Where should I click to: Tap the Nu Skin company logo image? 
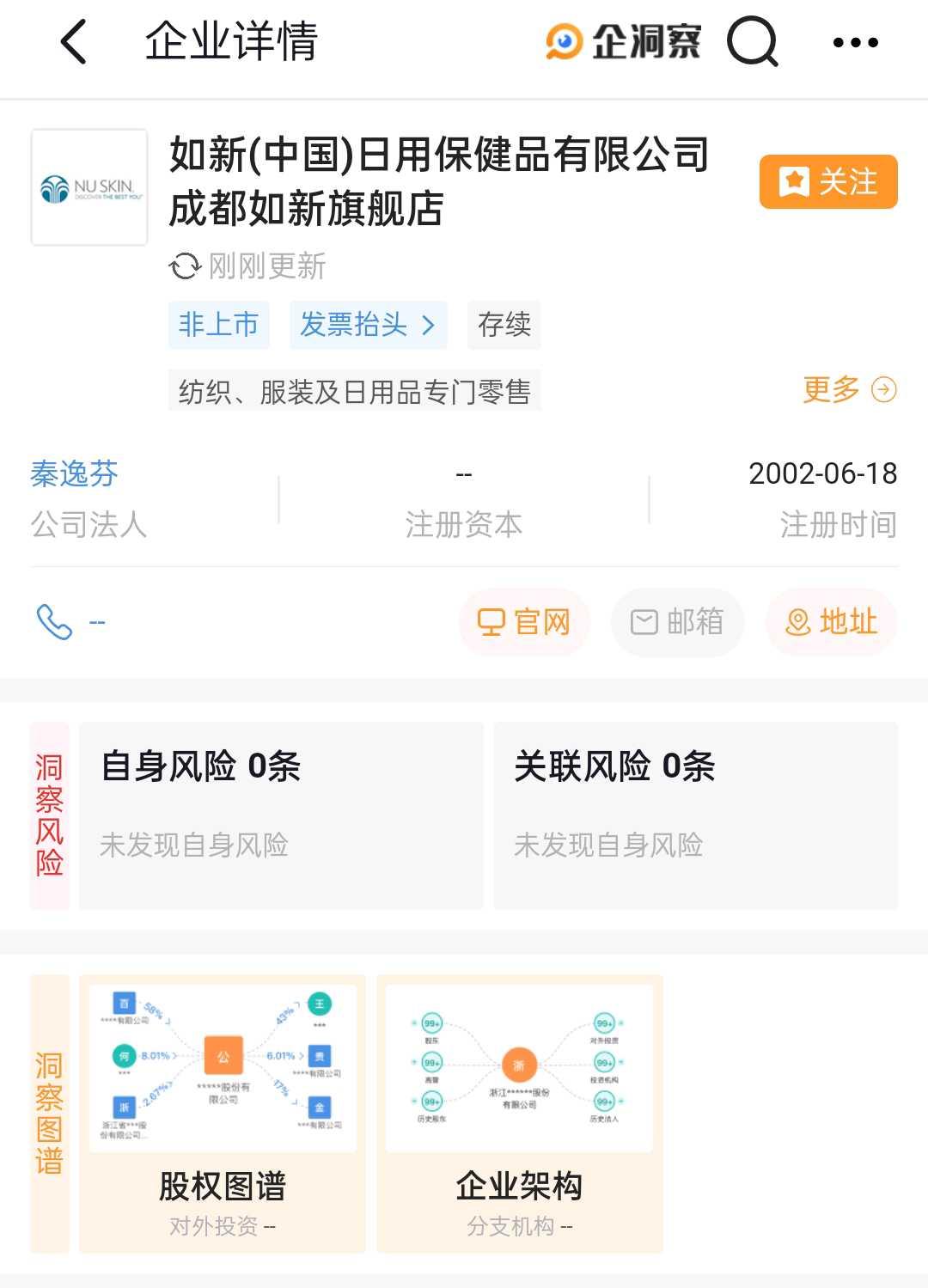(x=89, y=187)
